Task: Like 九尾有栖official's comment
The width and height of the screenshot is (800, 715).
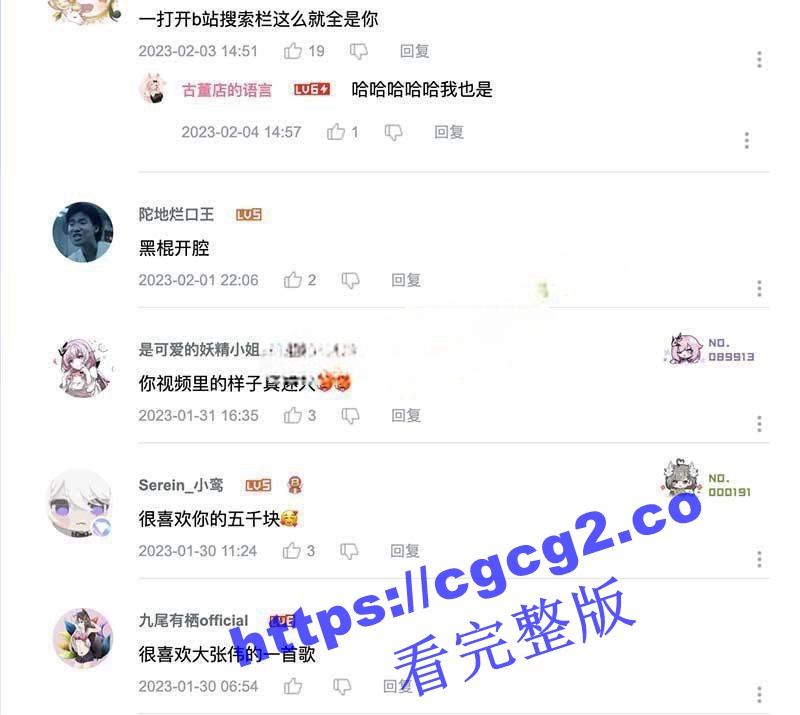Action: click(293, 686)
